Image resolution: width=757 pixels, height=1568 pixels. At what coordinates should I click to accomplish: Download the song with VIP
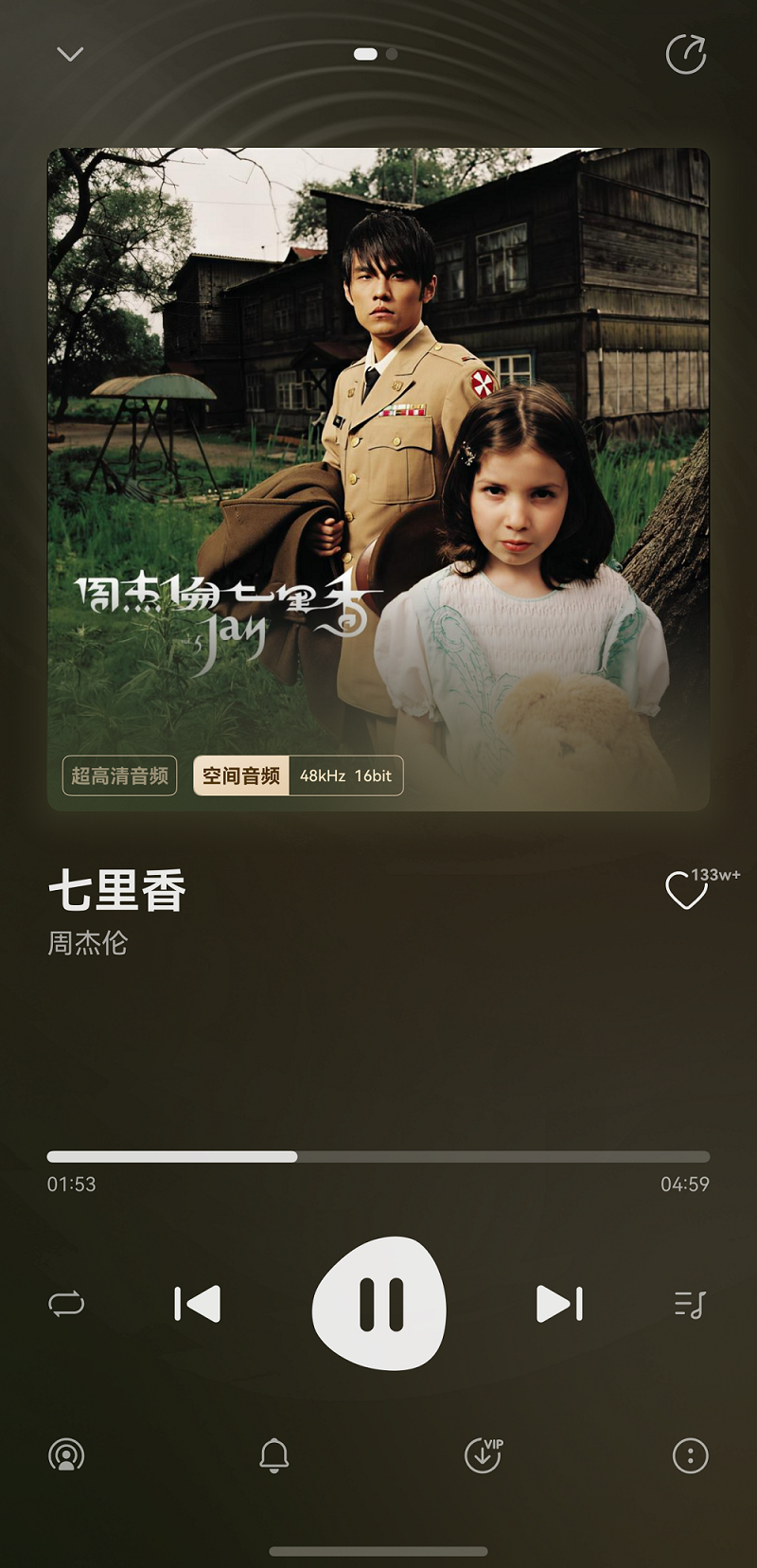[484, 1455]
